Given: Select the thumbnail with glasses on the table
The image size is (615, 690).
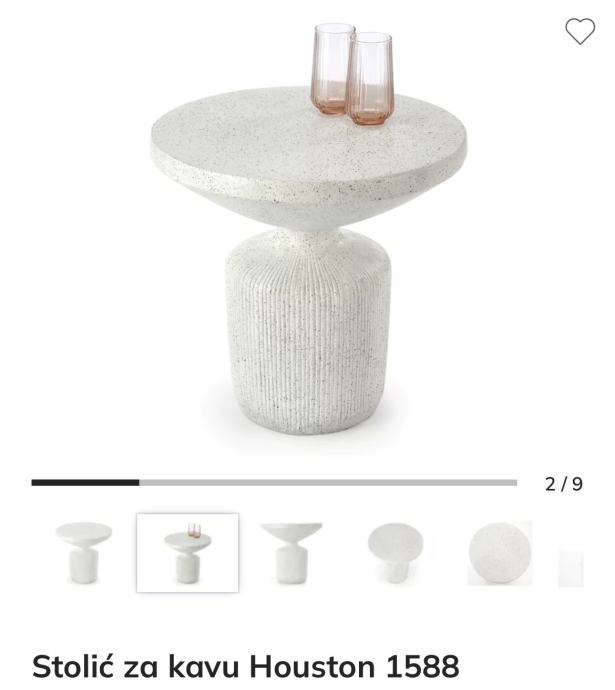Looking at the screenshot, I should click(x=188, y=553).
